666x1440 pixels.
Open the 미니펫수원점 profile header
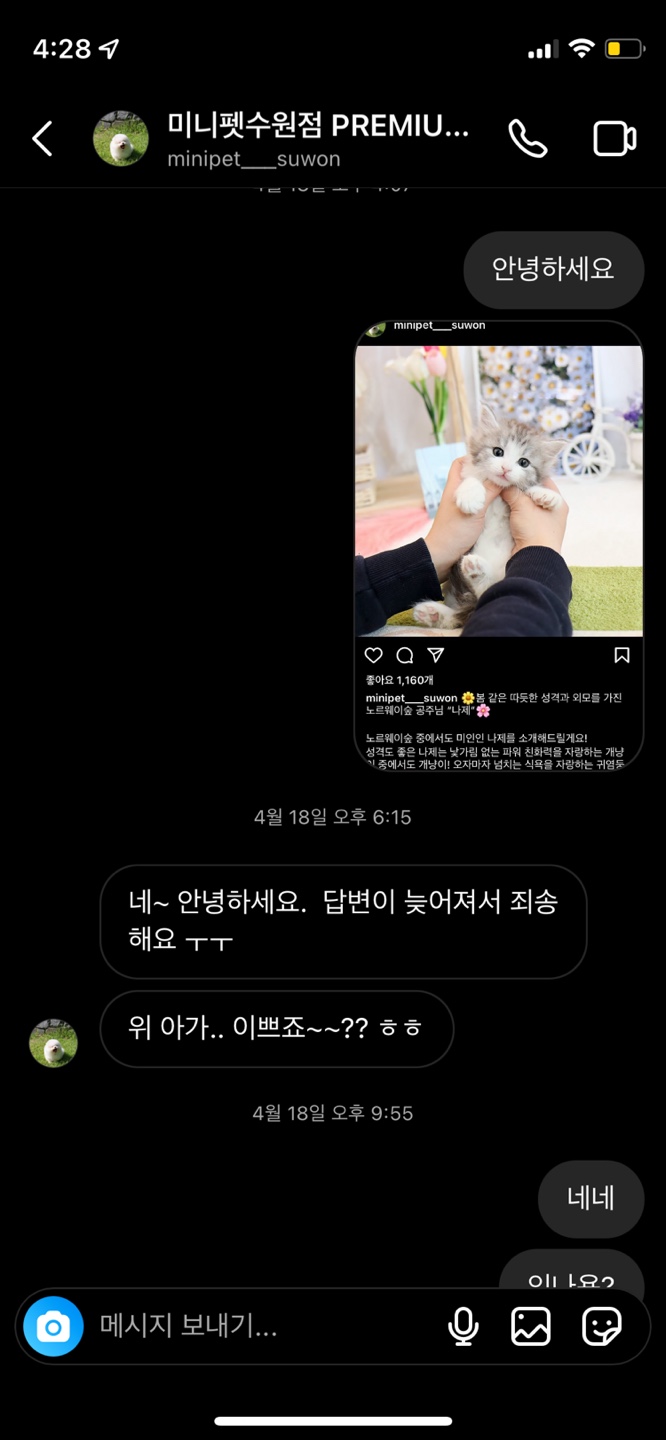[281, 139]
